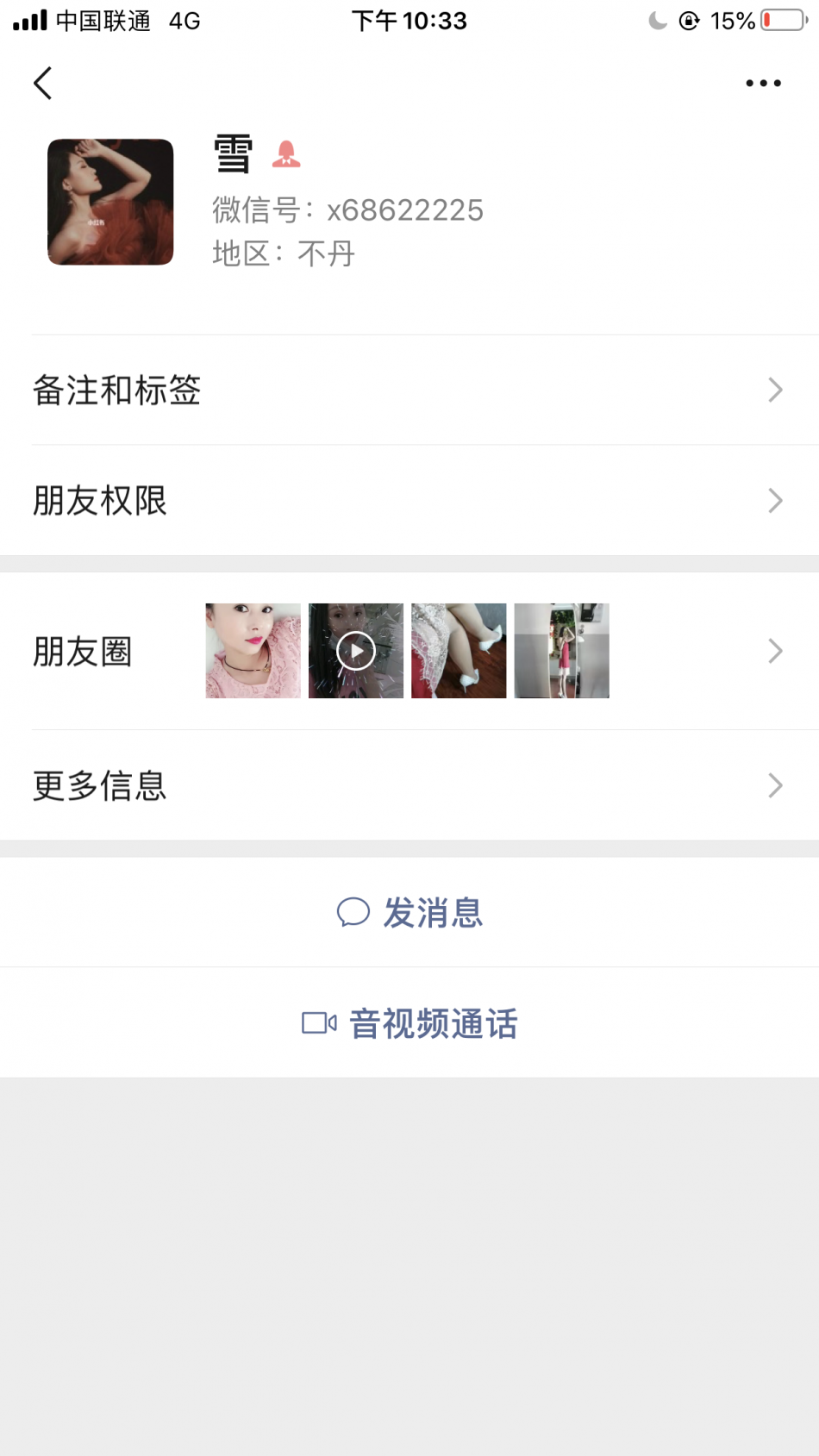Viewport: 819px width, 1456px height.
Task: Go back using the top-left arrow
Action: (43, 84)
